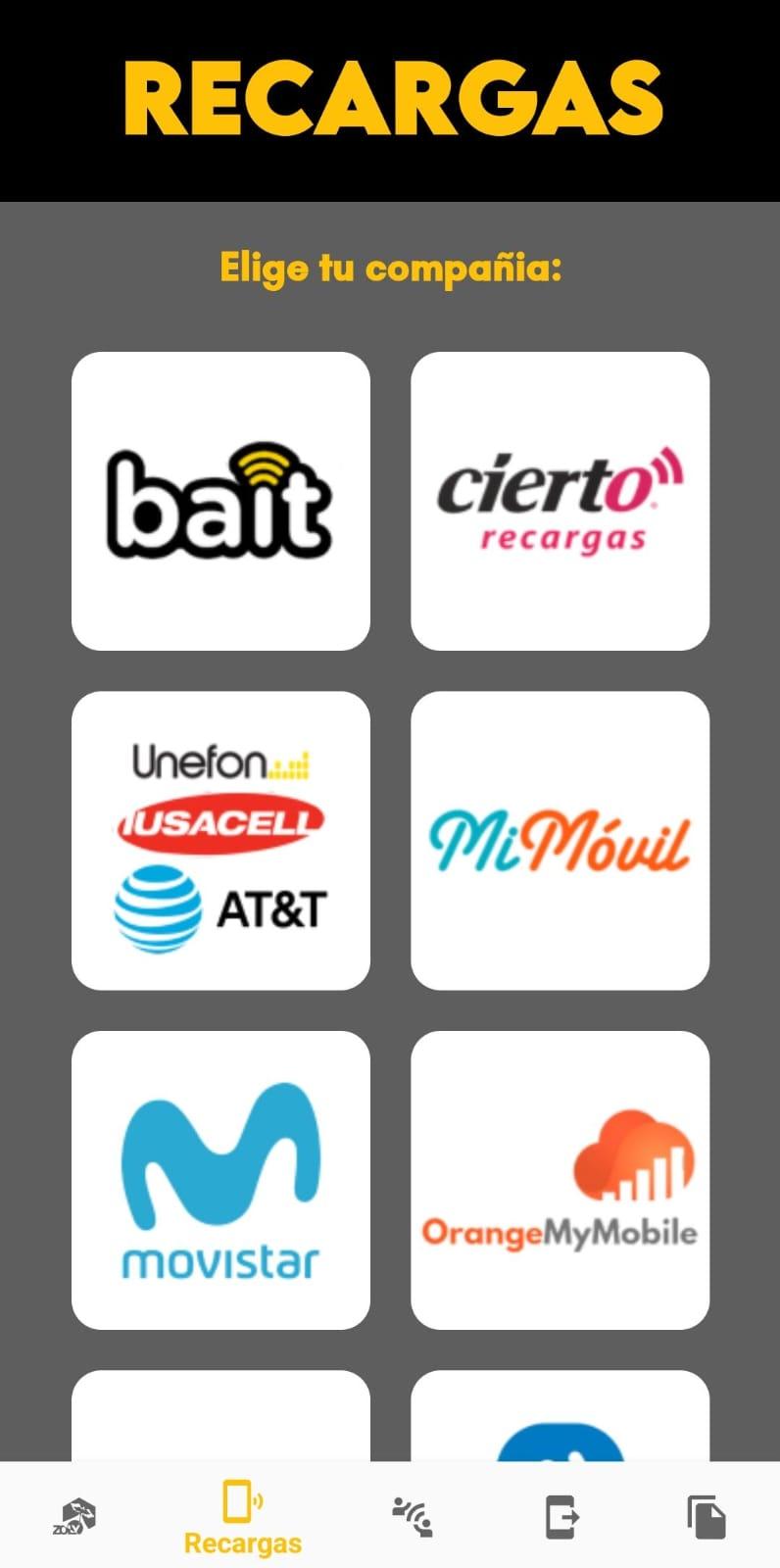This screenshot has height=1568, width=780.
Task: Open the contact-with-signal tab
Action: pyautogui.click(x=412, y=1516)
